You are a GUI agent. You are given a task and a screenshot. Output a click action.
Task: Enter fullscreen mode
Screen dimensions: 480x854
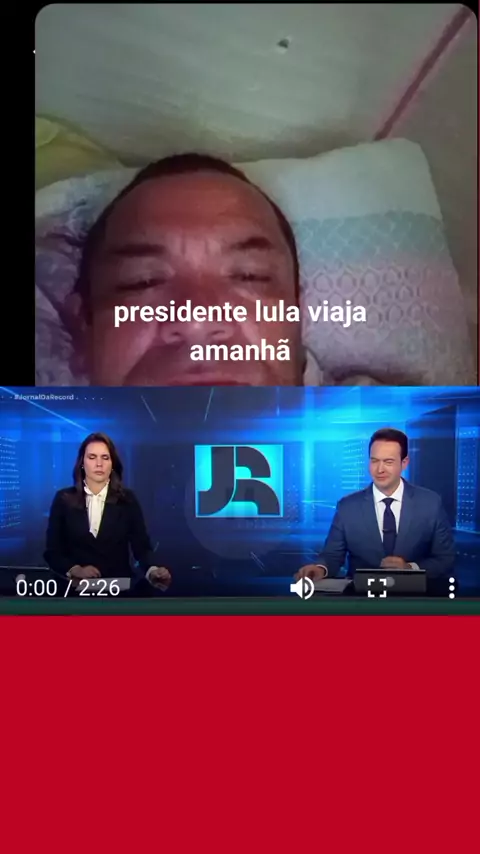point(376,588)
